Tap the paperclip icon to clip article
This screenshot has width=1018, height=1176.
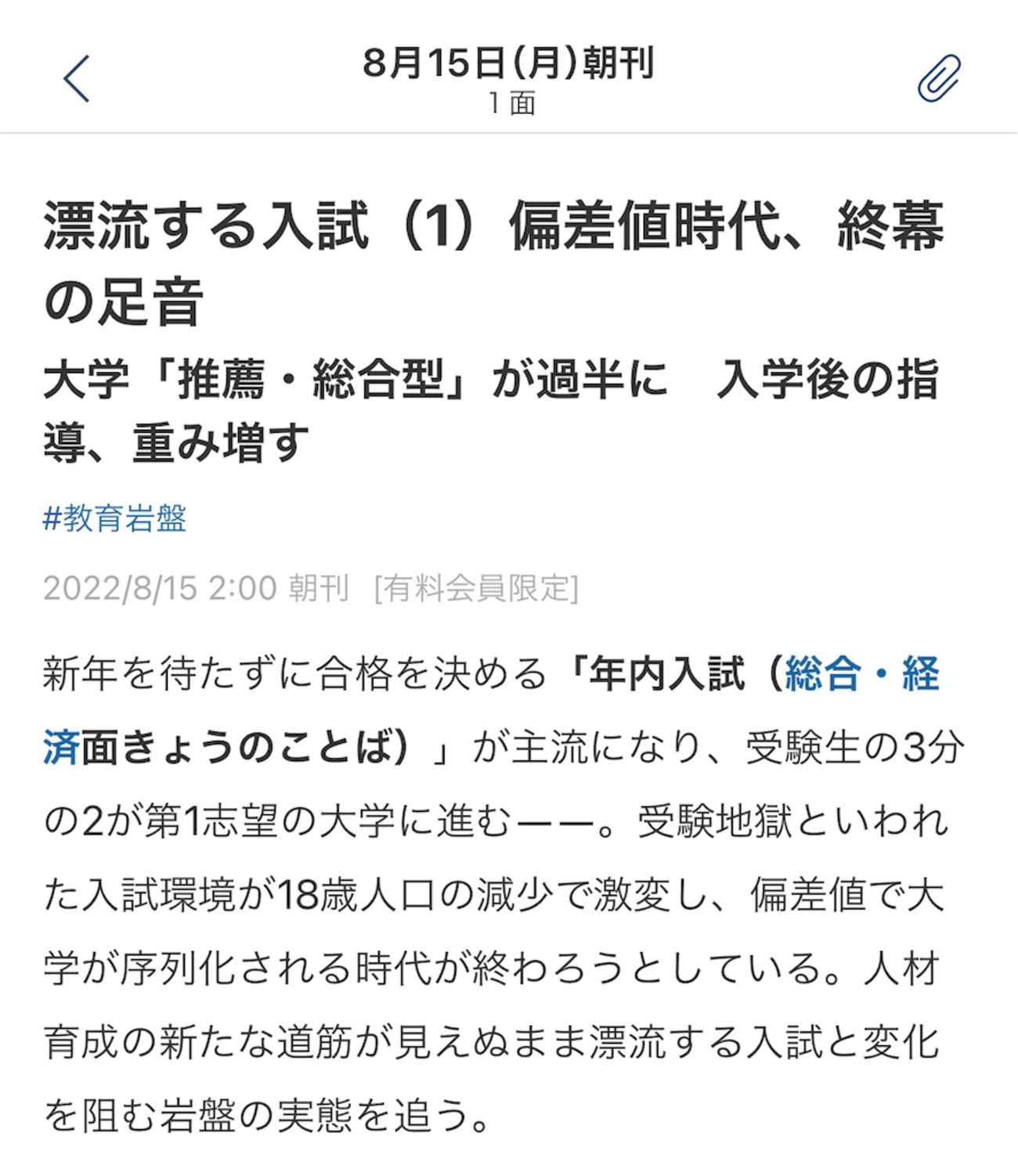938,78
